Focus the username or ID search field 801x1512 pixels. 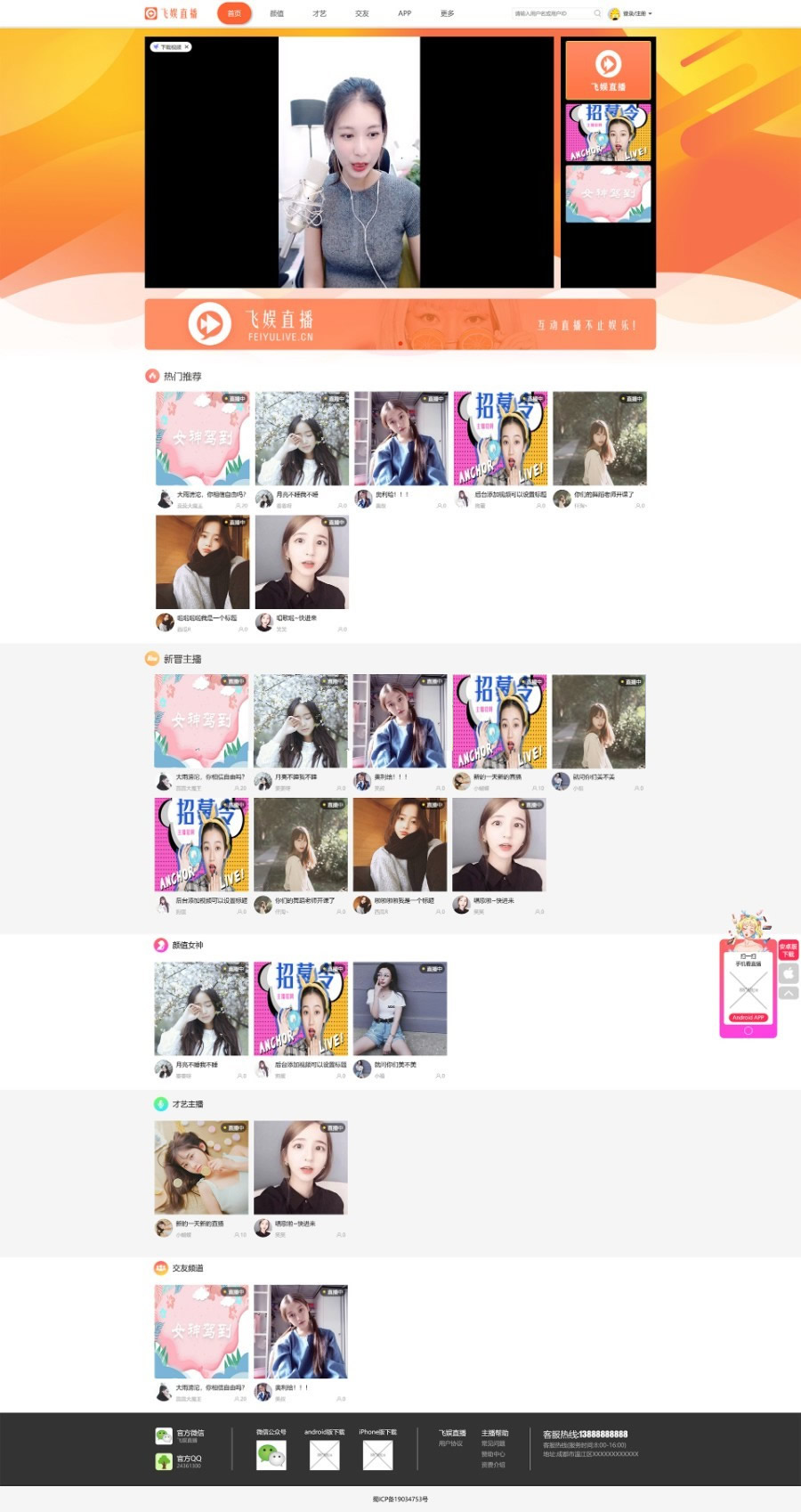552,13
